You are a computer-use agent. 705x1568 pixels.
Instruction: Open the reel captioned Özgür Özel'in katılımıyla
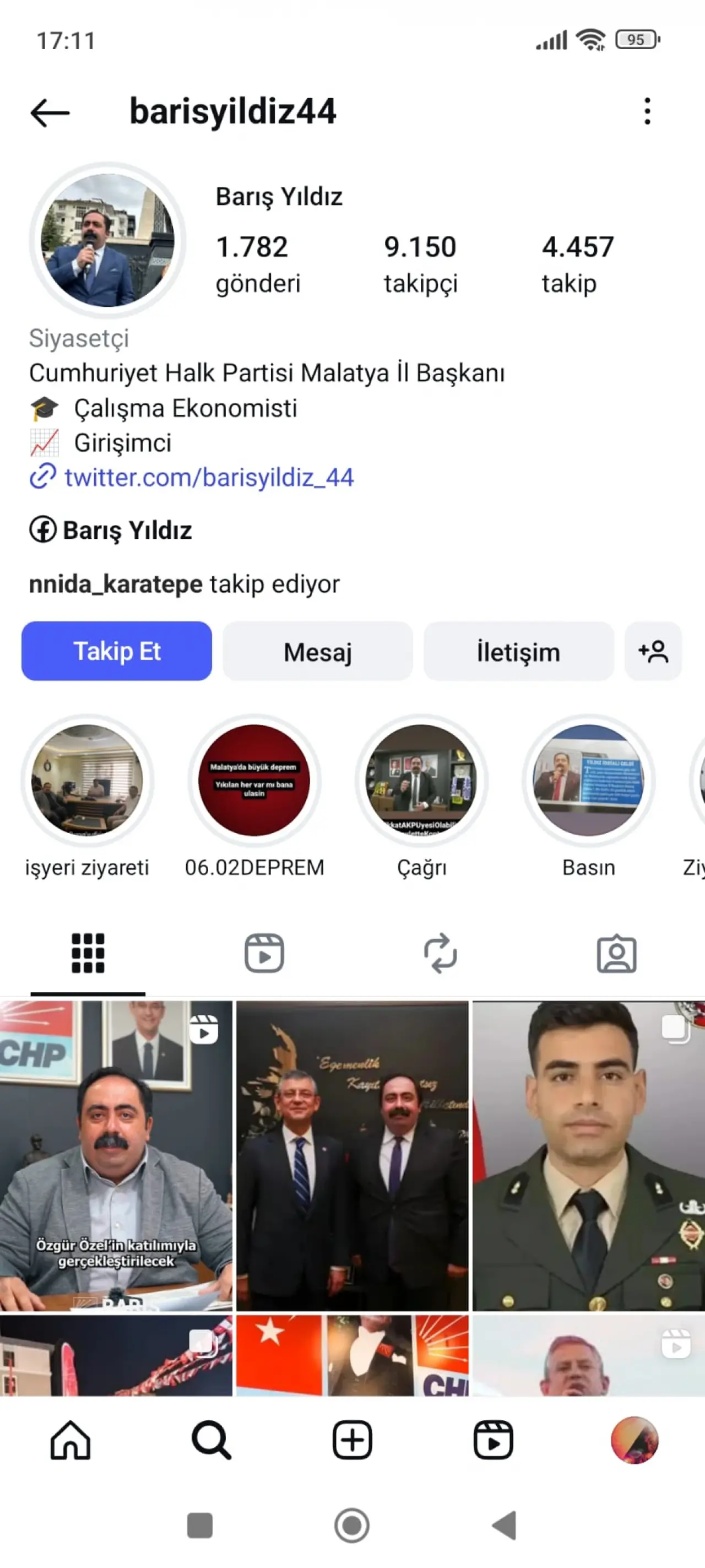(x=116, y=1155)
